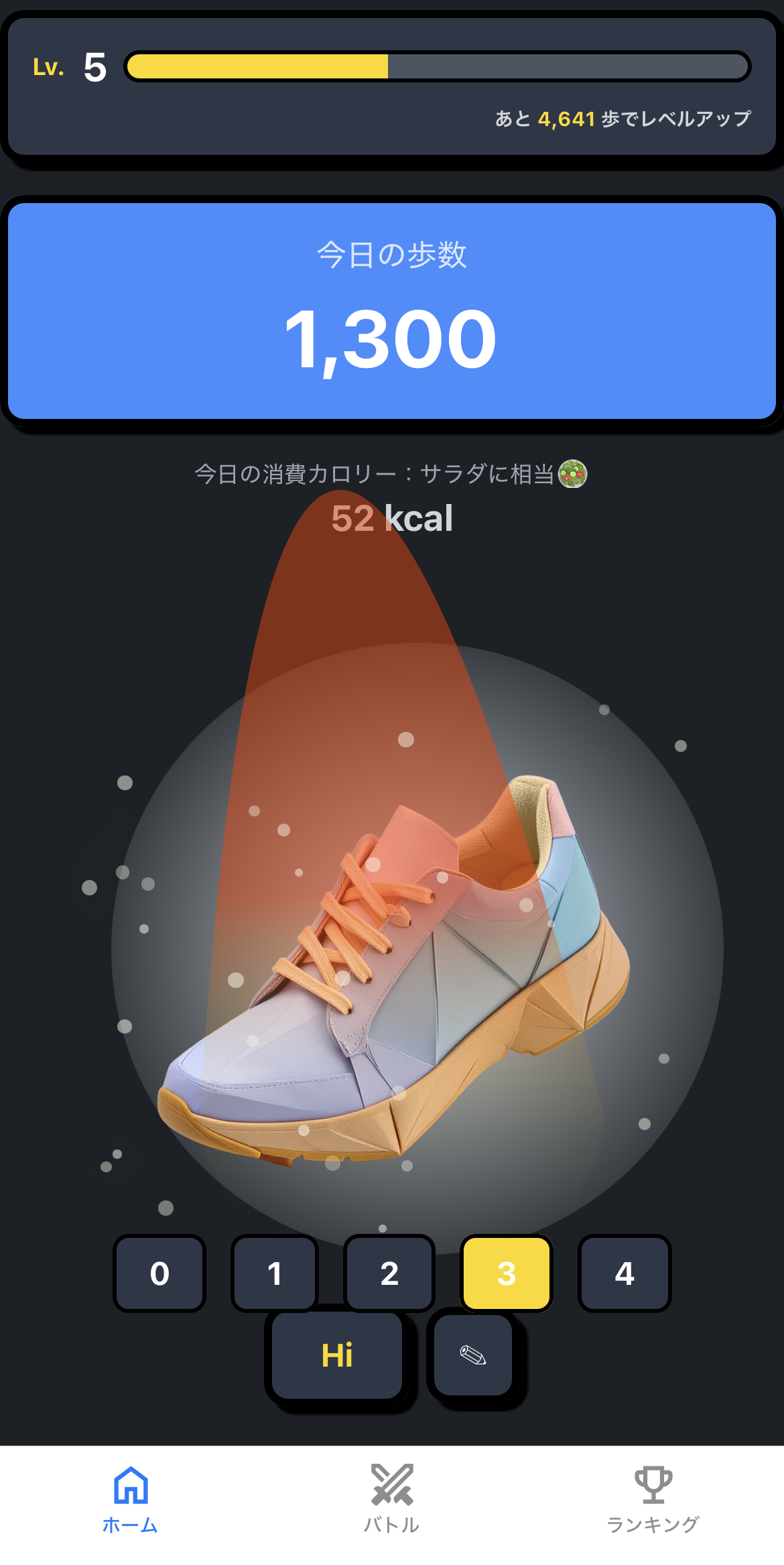Choose the number 1 button

275,1273
